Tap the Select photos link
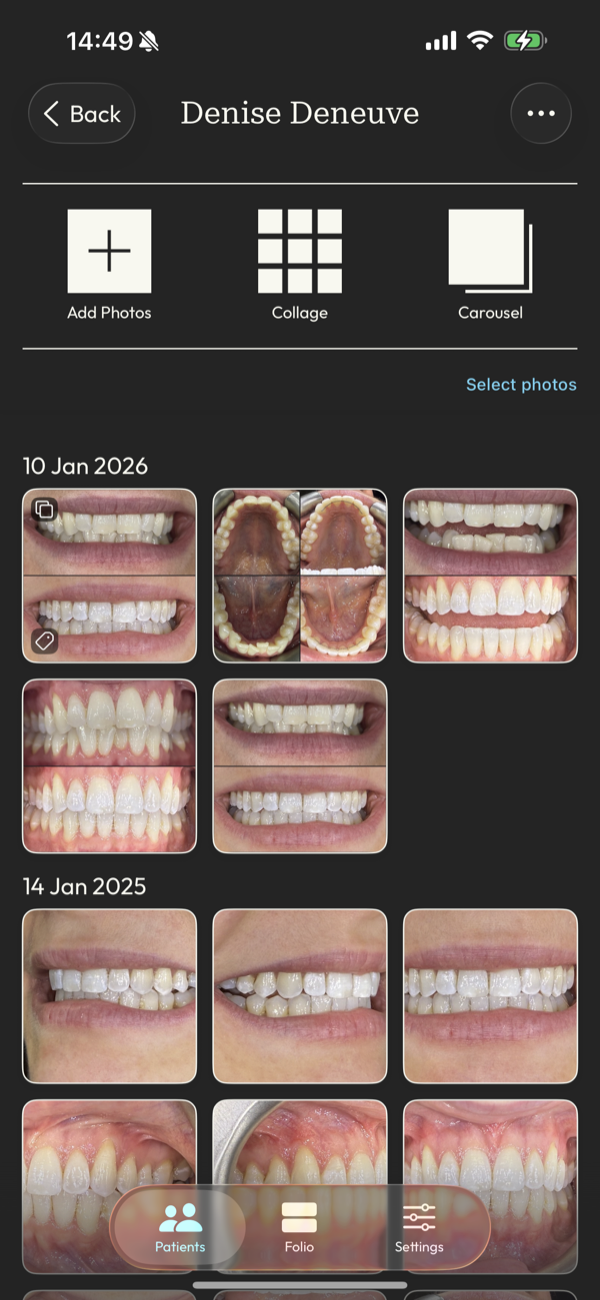The height and width of the screenshot is (1300, 600). 521,385
